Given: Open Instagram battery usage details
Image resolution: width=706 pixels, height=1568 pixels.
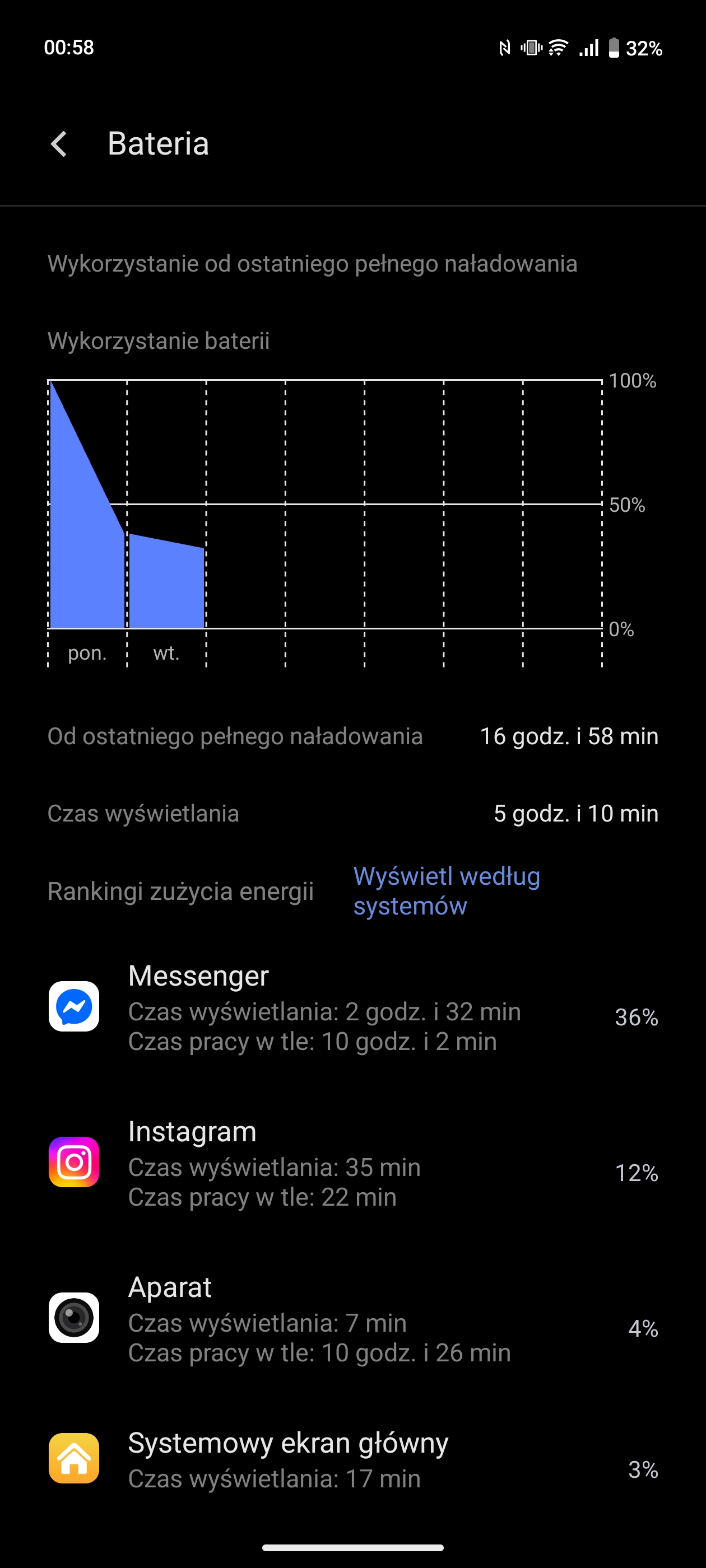Looking at the screenshot, I should pyautogui.click(x=352, y=1163).
